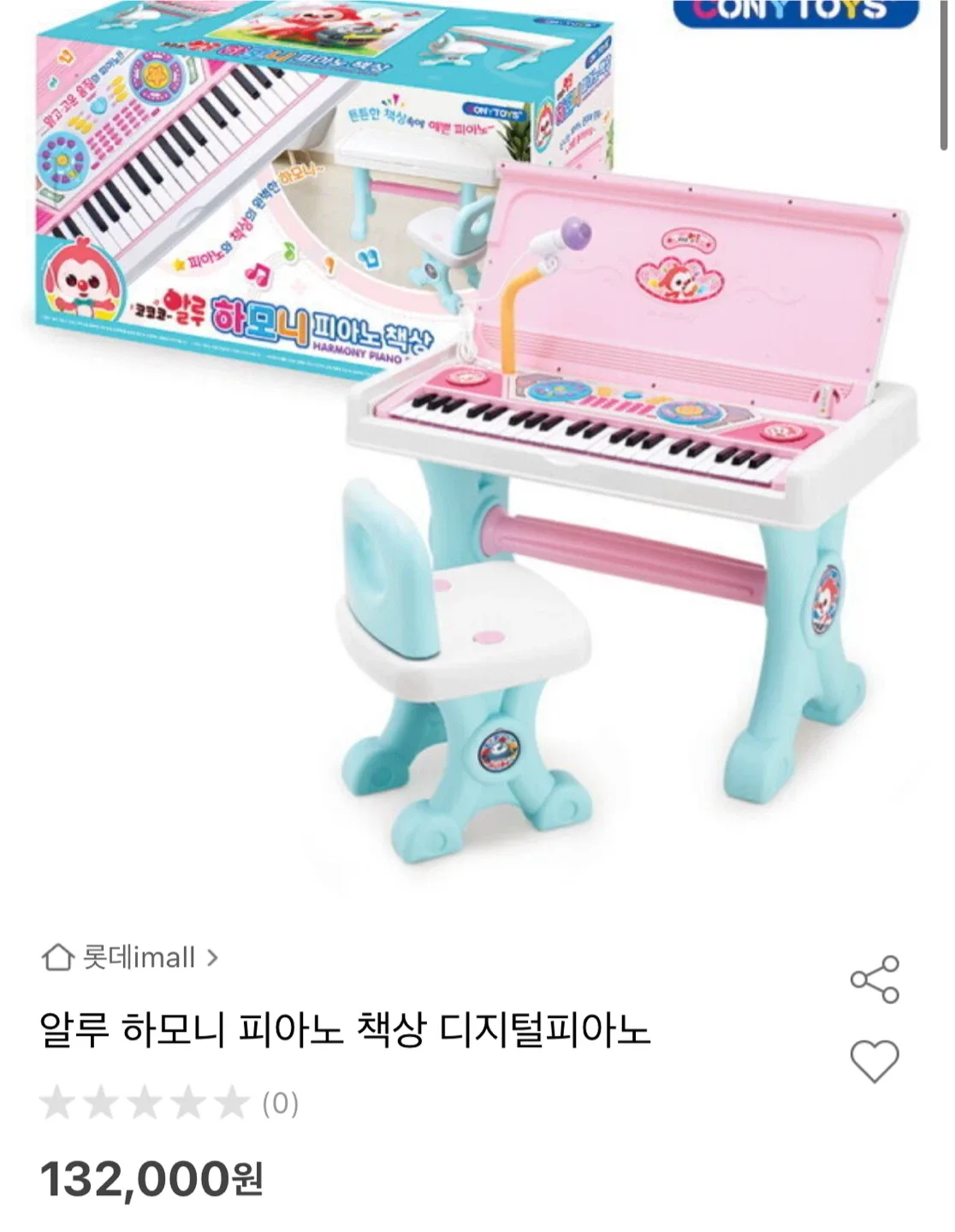Open the 롯데imall store link
The width and height of the screenshot is (955, 1232).
pos(130,957)
